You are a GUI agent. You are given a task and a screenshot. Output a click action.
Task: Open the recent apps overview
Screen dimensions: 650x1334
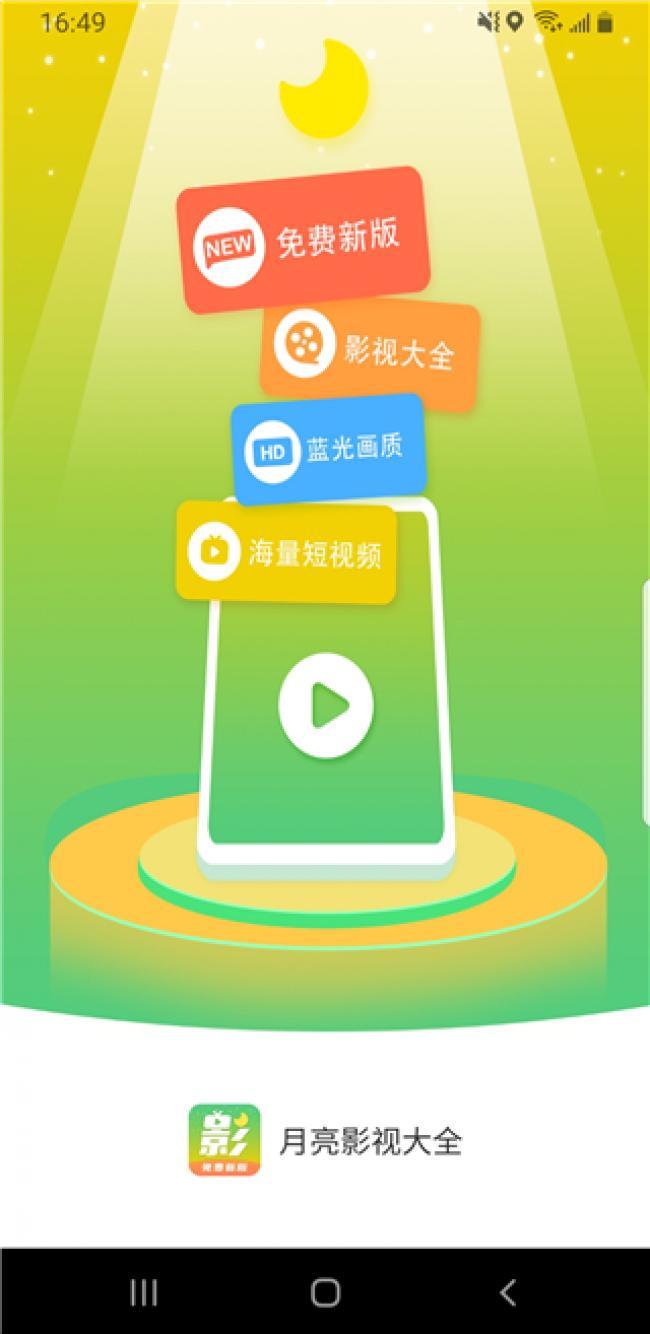tap(143, 1293)
